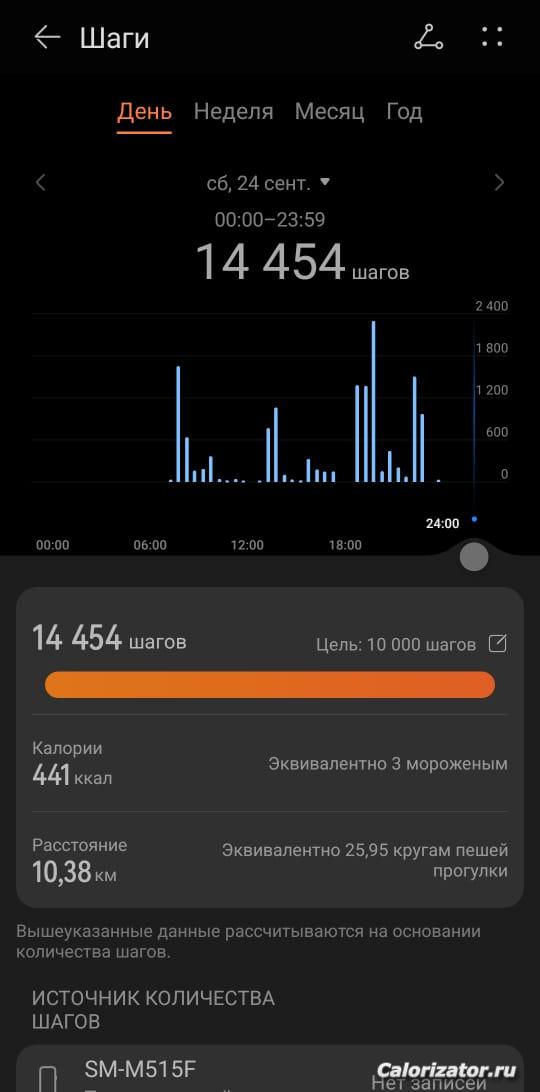Image resolution: width=540 pixels, height=1092 pixels.
Task: Switch to the Неделя tab
Action: coord(233,111)
